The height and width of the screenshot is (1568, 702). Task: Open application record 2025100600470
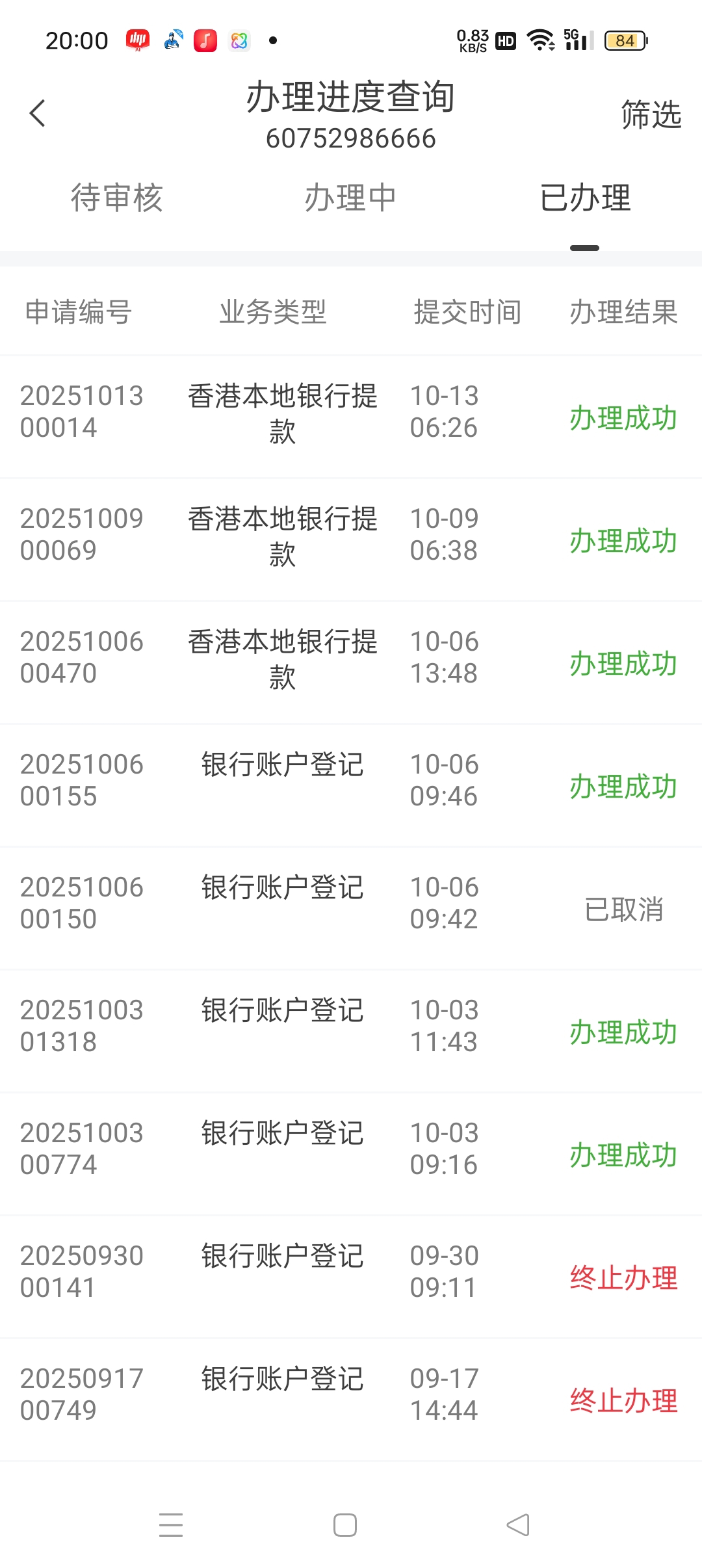tap(351, 662)
